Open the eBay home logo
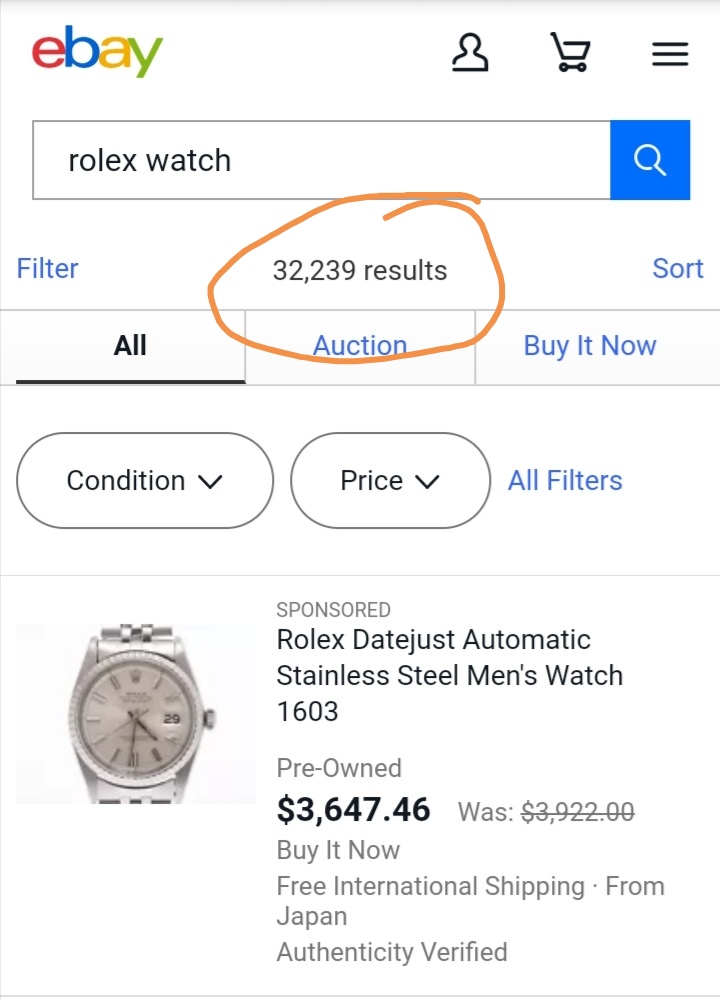Screen dimensions: 720x1000 97,52
